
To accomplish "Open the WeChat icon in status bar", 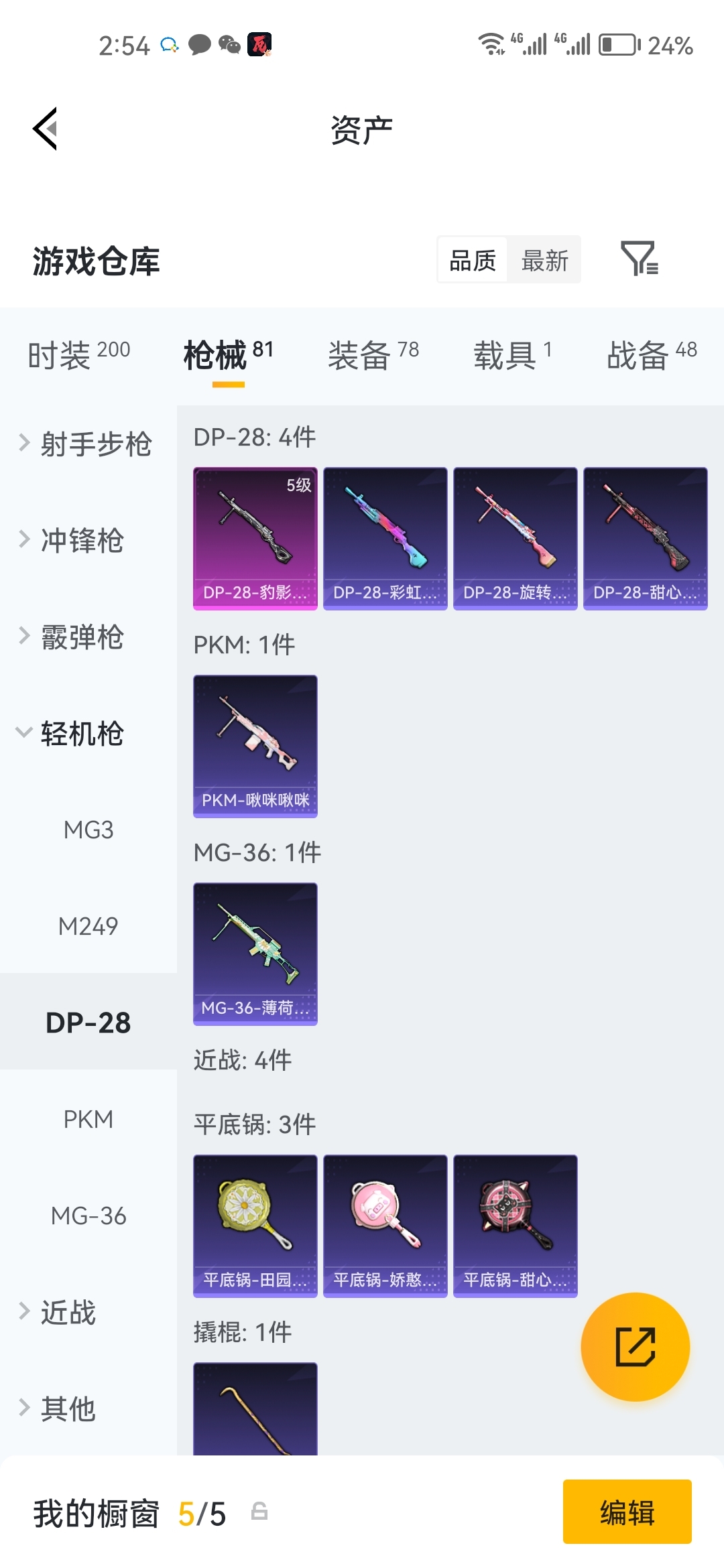I will 231,45.
